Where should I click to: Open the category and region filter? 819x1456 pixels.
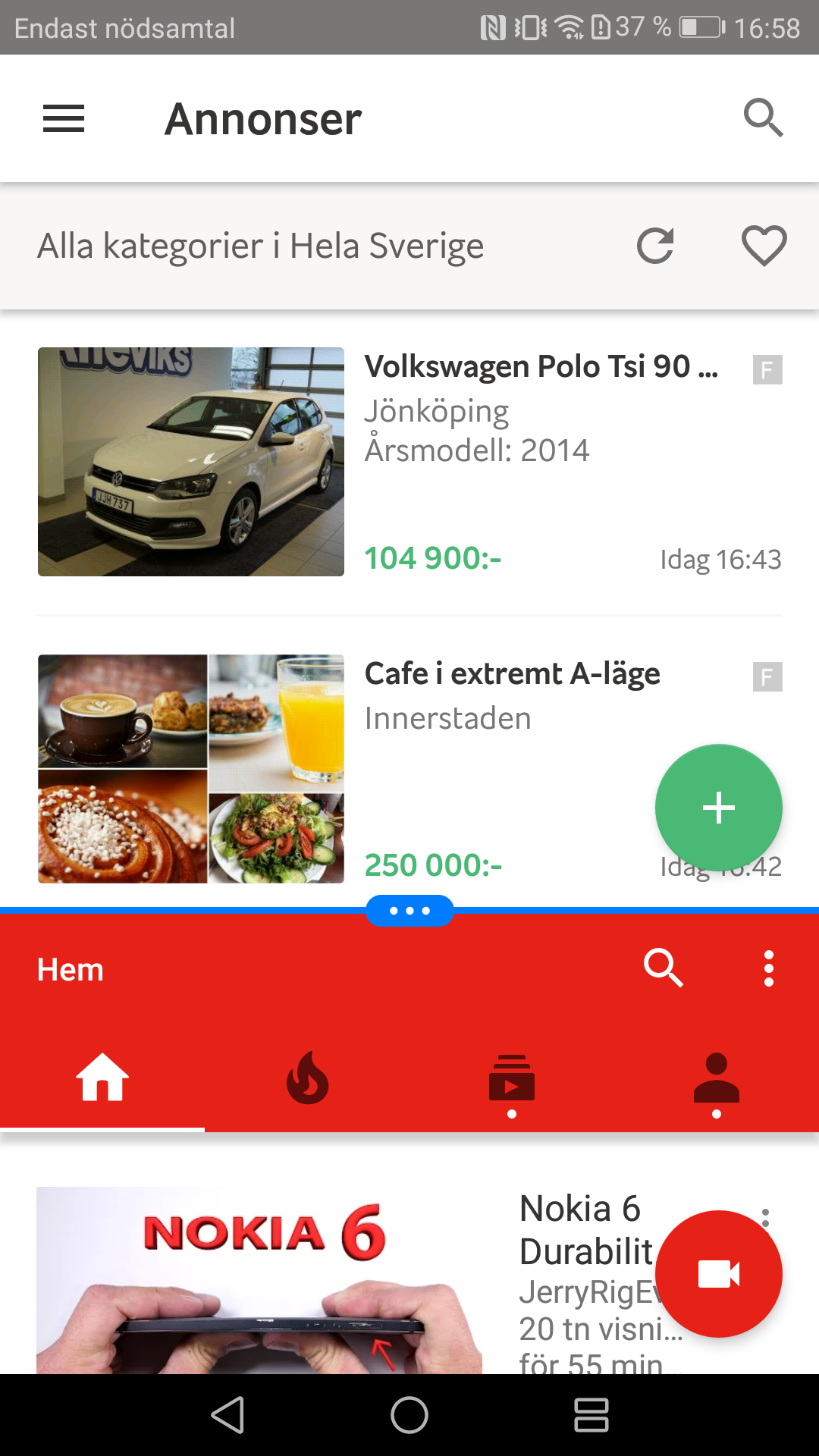coord(261,246)
